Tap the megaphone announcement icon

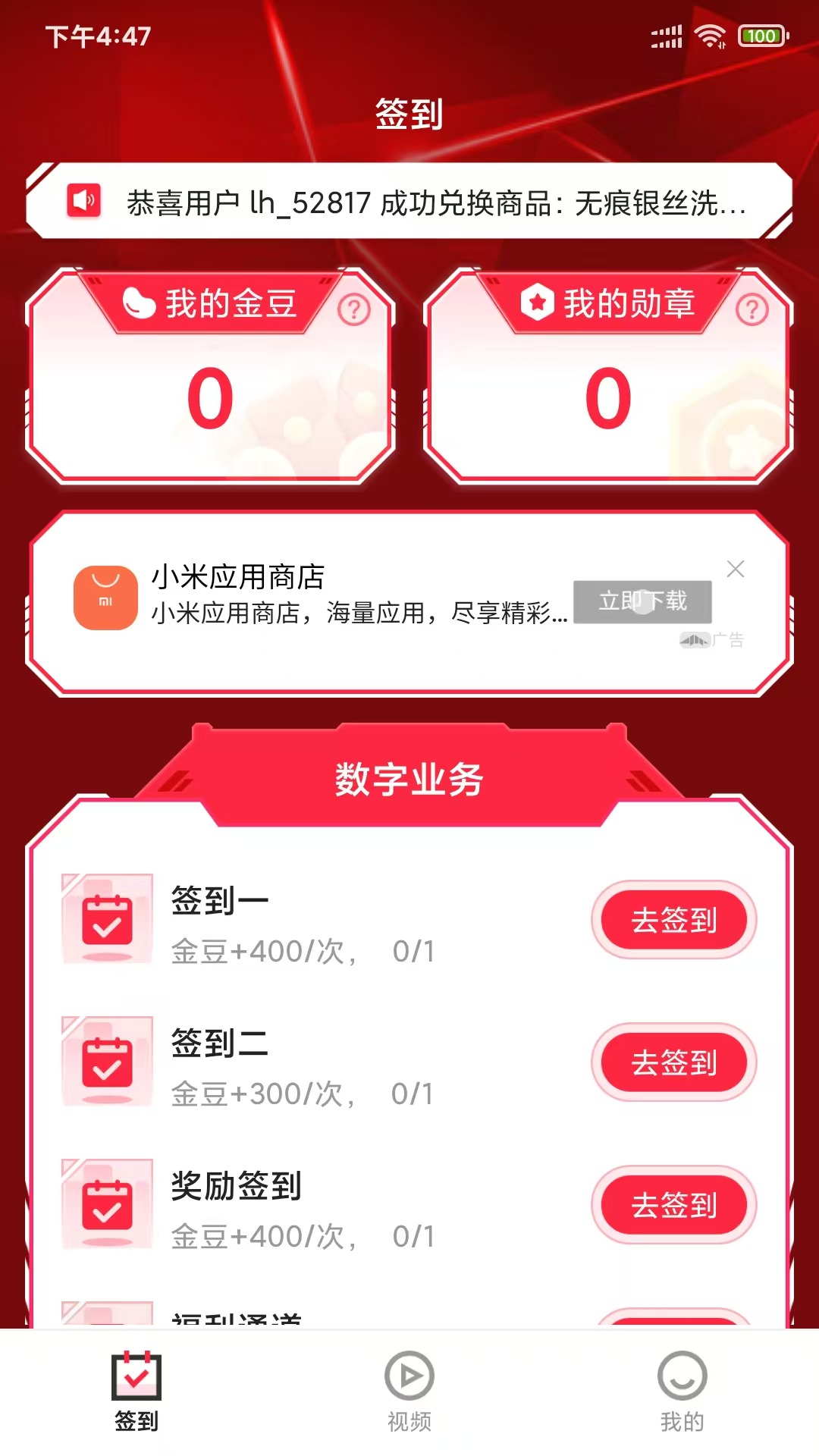click(84, 201)
